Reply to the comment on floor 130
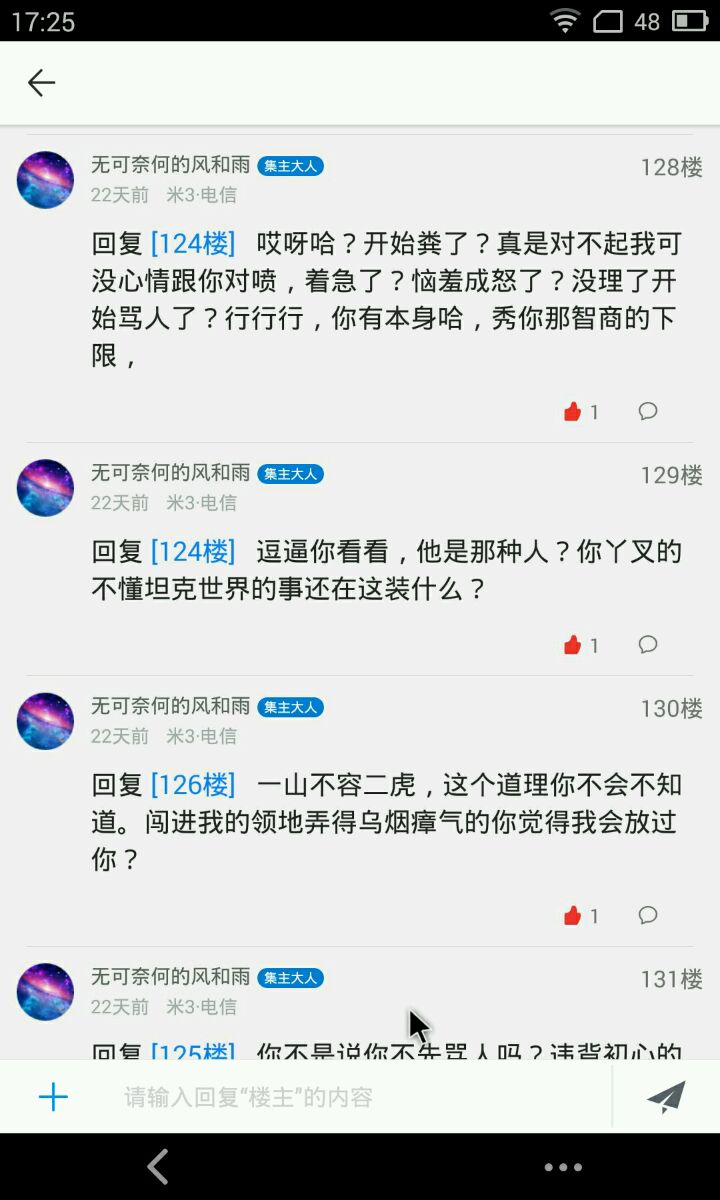 pyautogui.click(x=648, y=915)
